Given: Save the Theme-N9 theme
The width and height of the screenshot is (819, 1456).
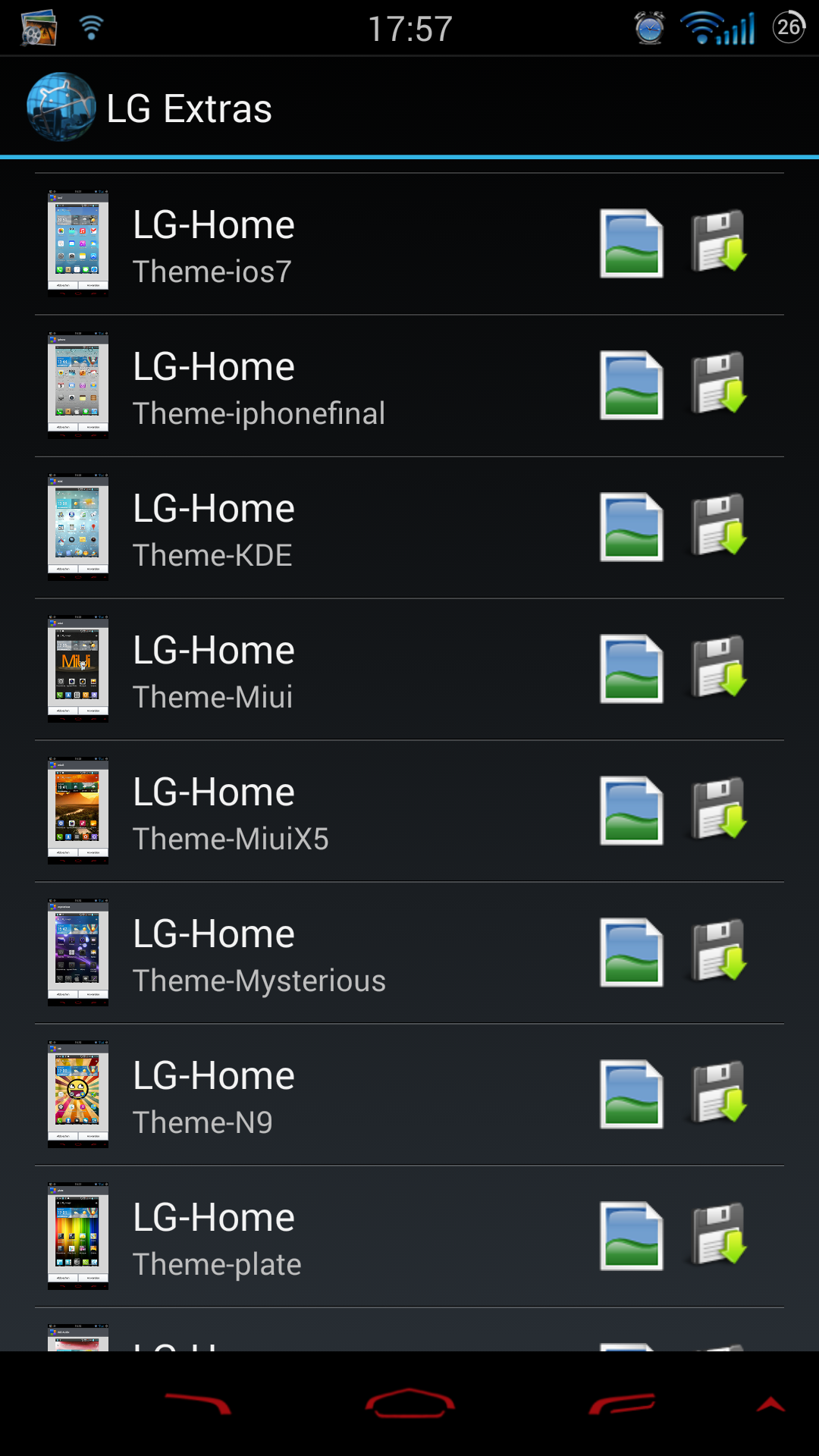Looking at the screenshot, I should (719, 1093).
